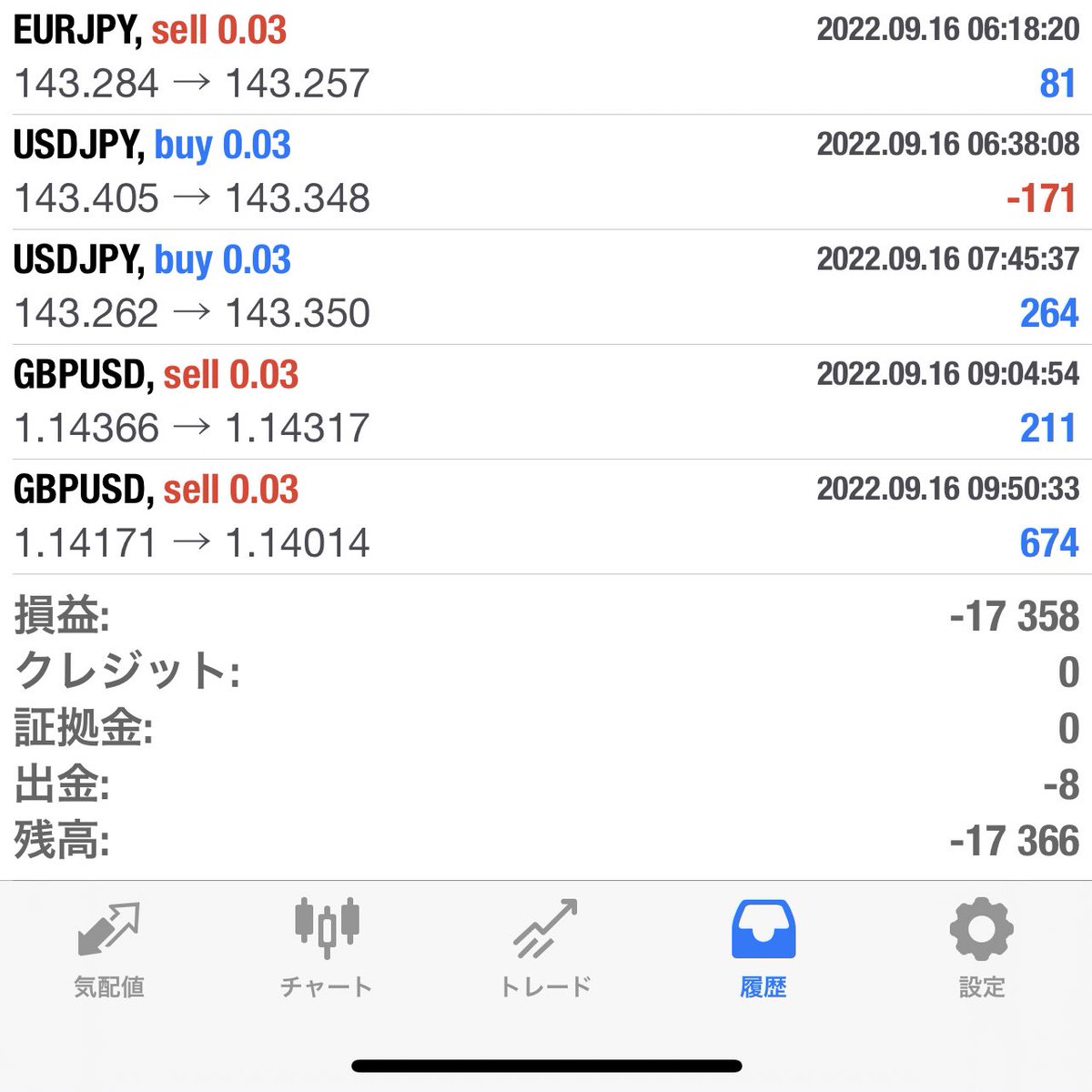Go to the トレード trade tab
This screenshot has height=1092, width=1092.
[545, 948]
